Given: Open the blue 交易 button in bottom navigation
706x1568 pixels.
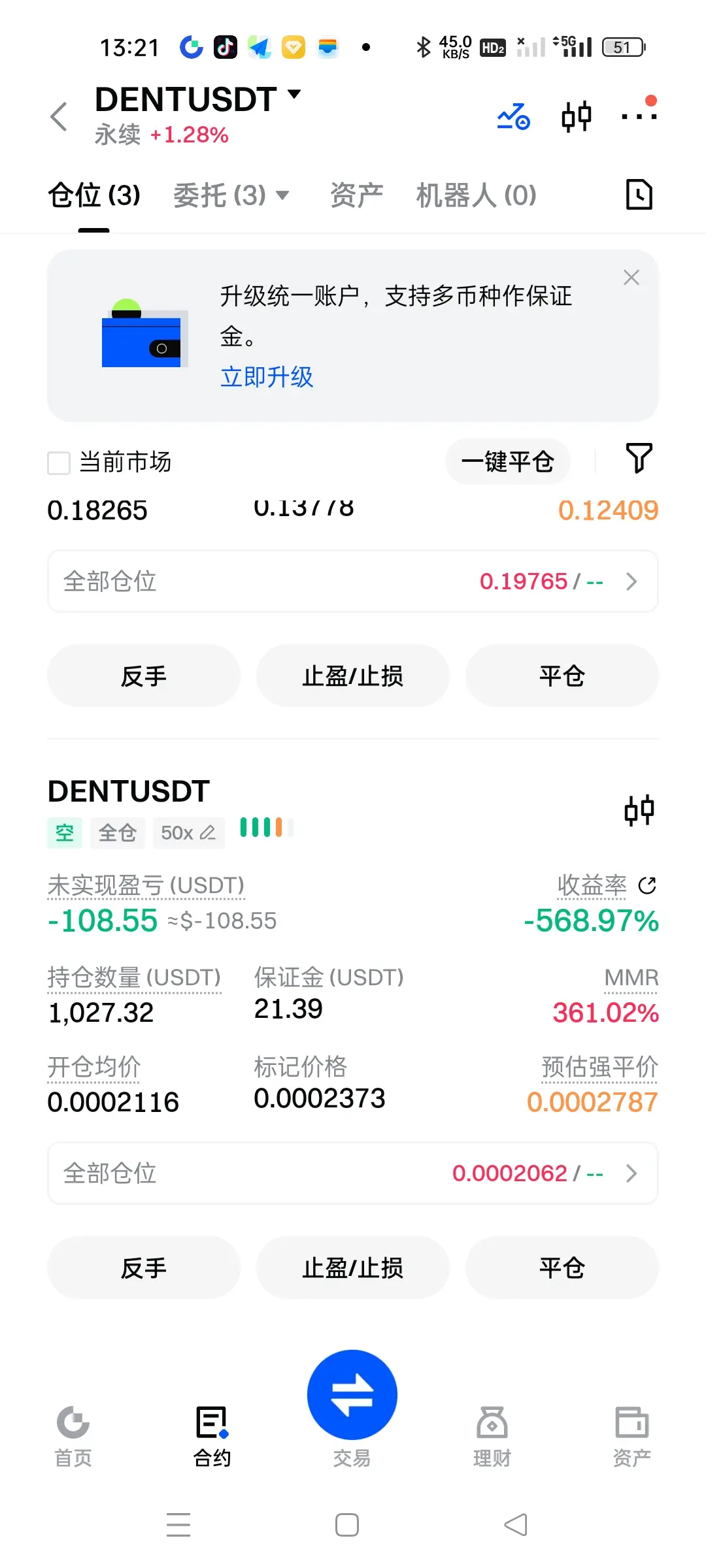Looking at the screenshot, I should pyautogui.click(x=352, y=1395).
